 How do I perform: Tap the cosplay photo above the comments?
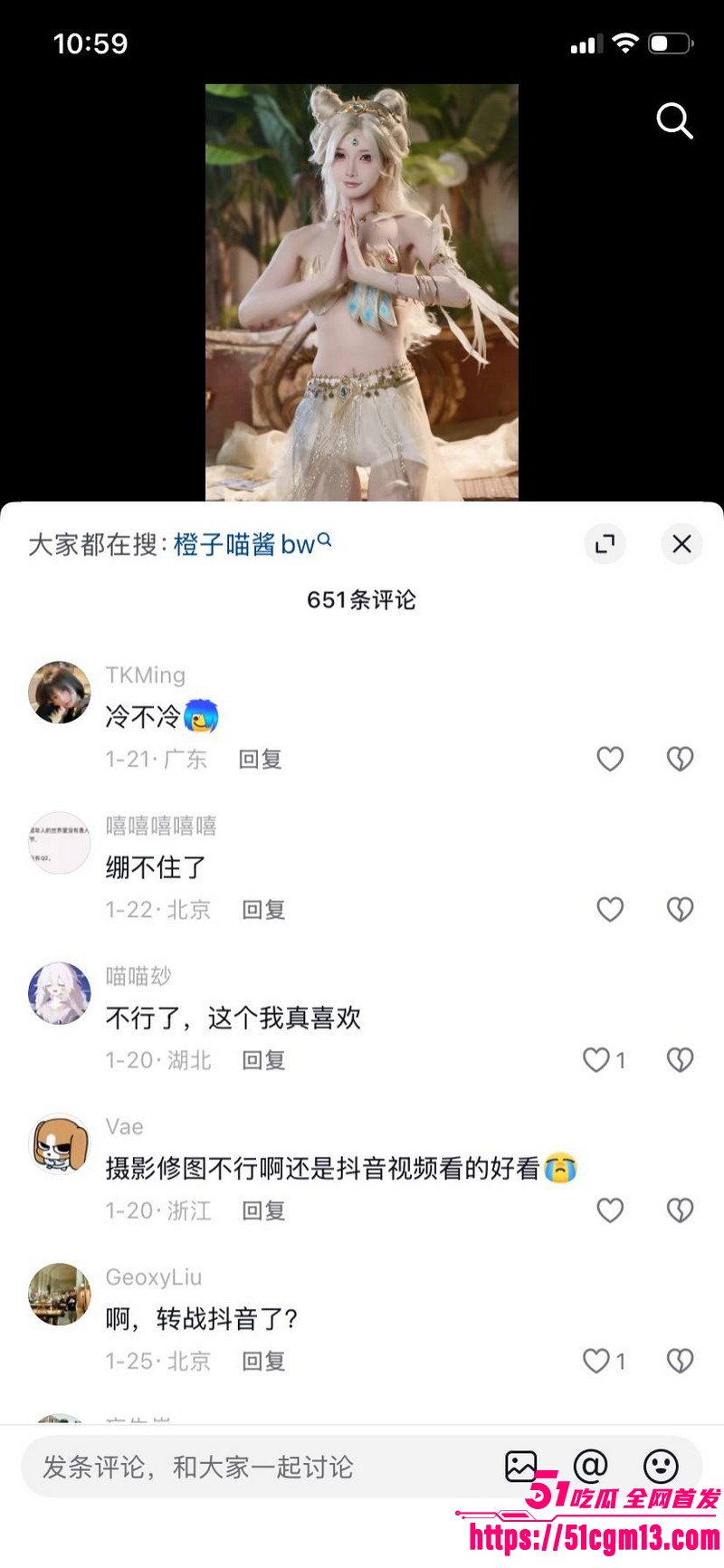click(x=362, y=290)
